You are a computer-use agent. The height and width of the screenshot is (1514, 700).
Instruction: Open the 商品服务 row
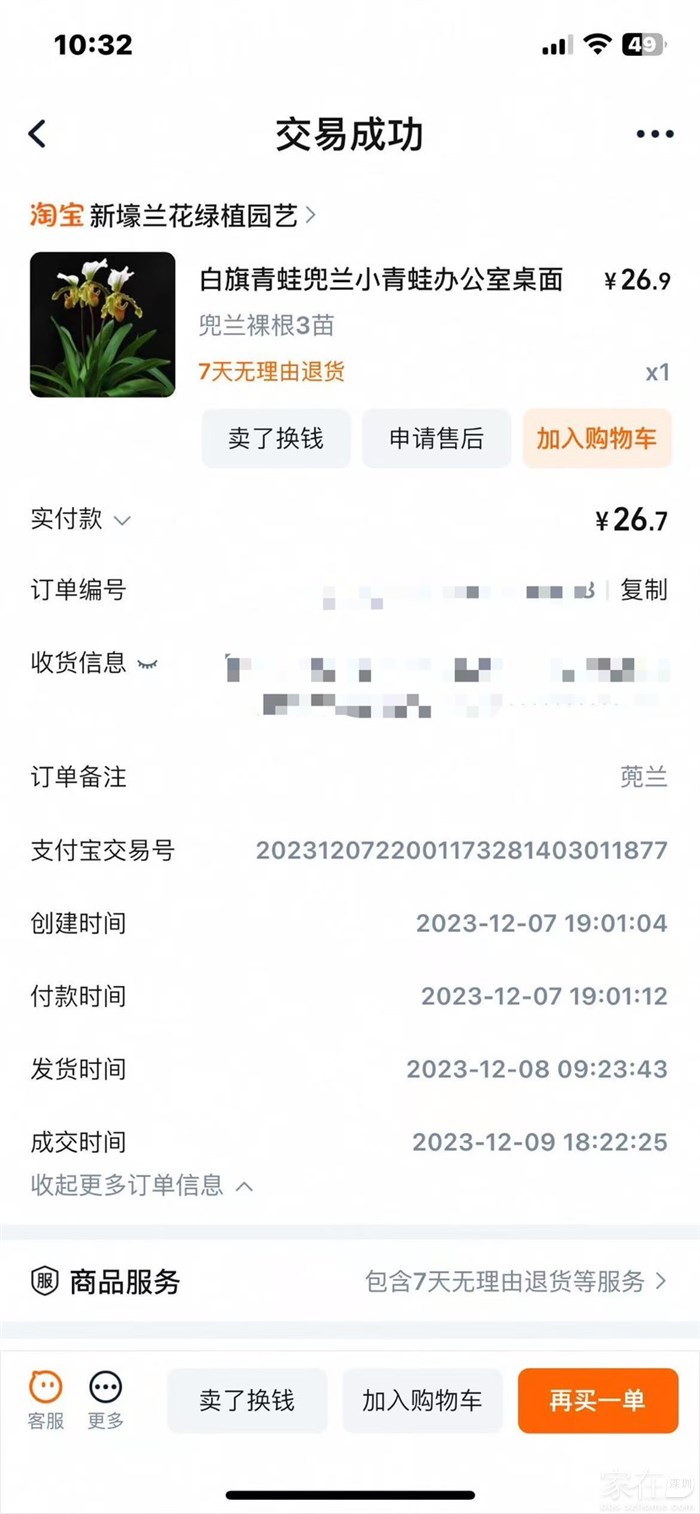coord(350,1281)
